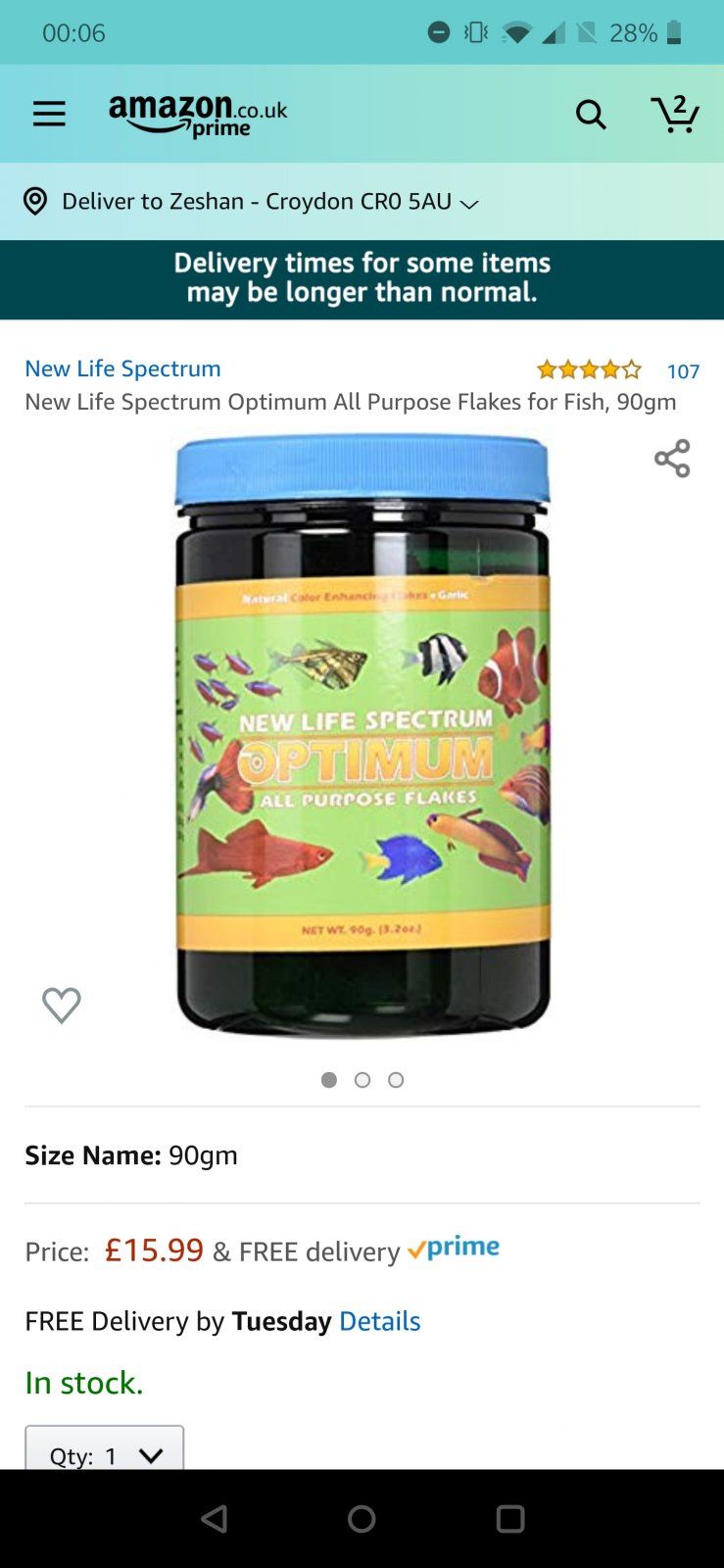This screenshot has width=724, height=1568.
Task: Show the second product image dot
Action: click(362, 1080)
